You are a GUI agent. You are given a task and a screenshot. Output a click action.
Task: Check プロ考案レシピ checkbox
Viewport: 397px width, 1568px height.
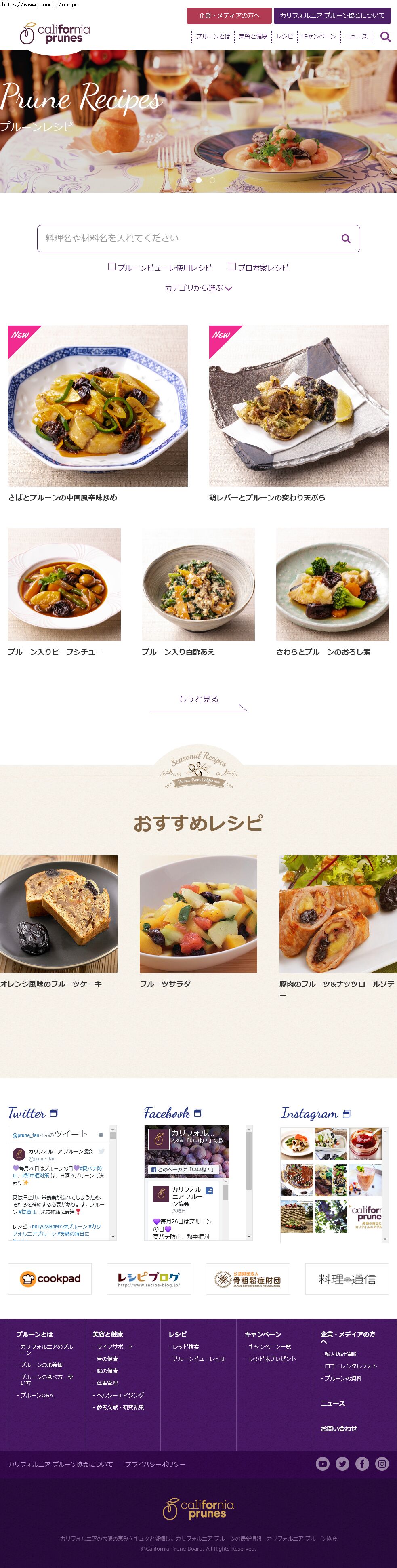click(x=232, y=267)
